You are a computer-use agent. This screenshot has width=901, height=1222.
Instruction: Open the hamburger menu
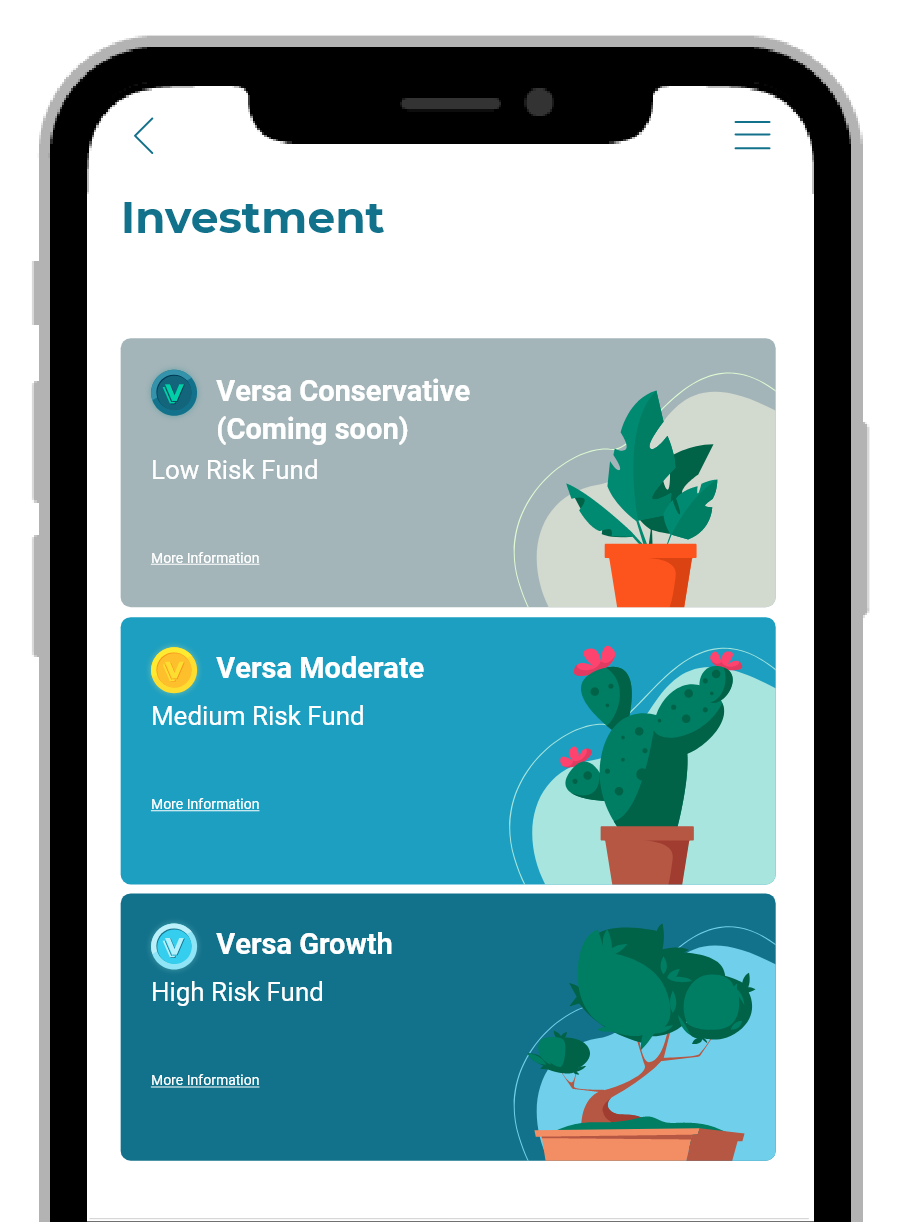(752, 135)
